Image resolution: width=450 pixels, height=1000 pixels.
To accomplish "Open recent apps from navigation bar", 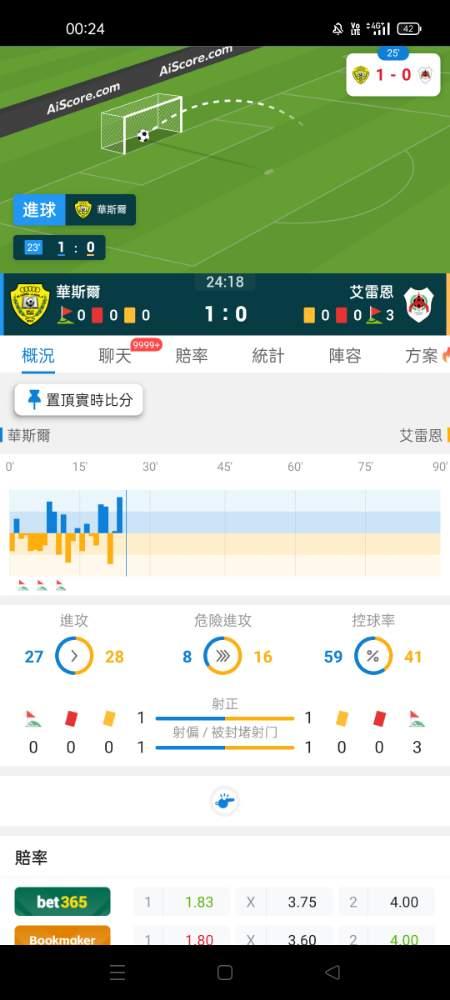I will point(117,972).
